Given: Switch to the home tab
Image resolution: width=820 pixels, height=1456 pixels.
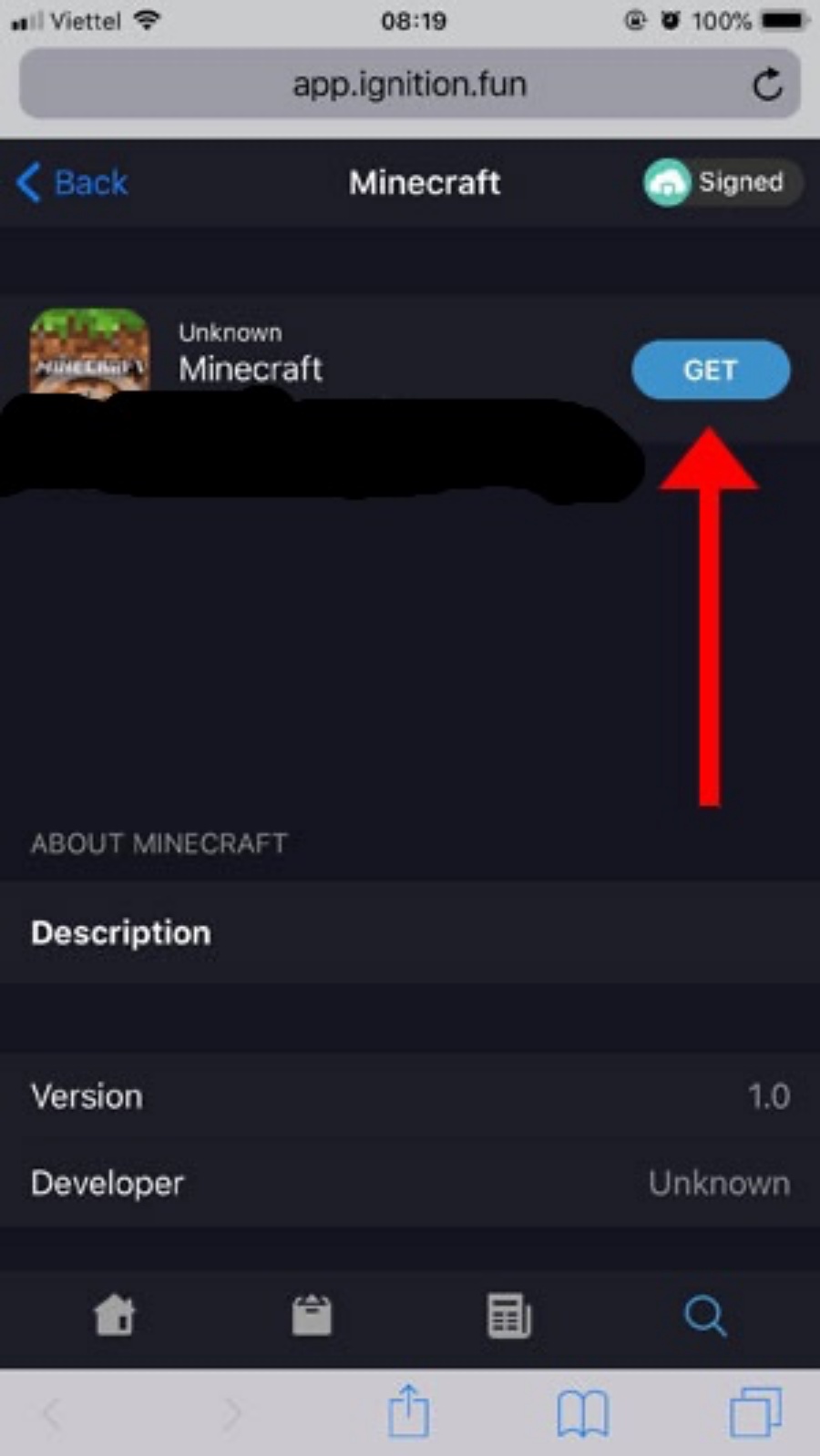Looking at the screenshot, I should click(115, 1315).
